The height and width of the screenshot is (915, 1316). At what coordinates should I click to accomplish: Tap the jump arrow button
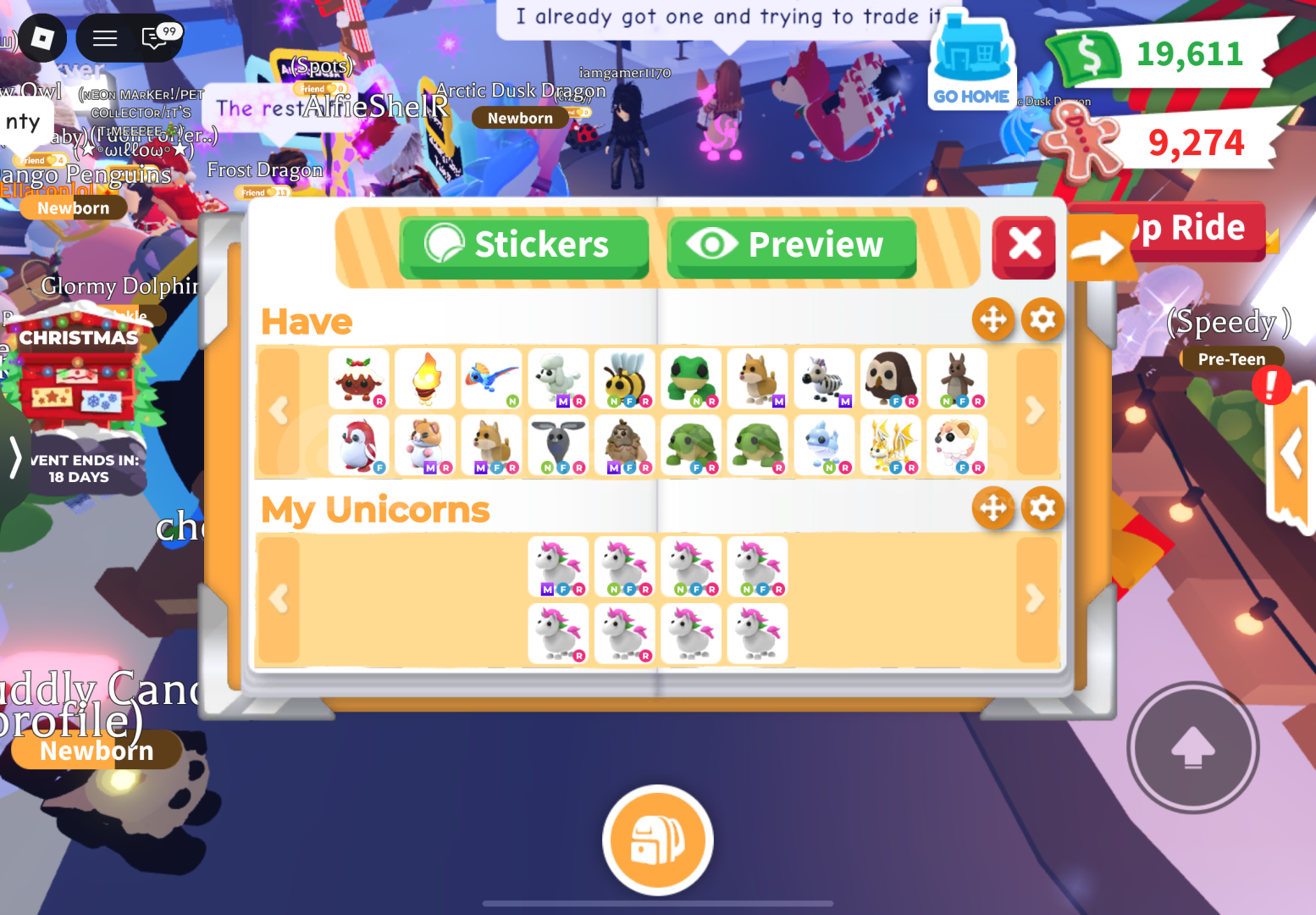1192,747
